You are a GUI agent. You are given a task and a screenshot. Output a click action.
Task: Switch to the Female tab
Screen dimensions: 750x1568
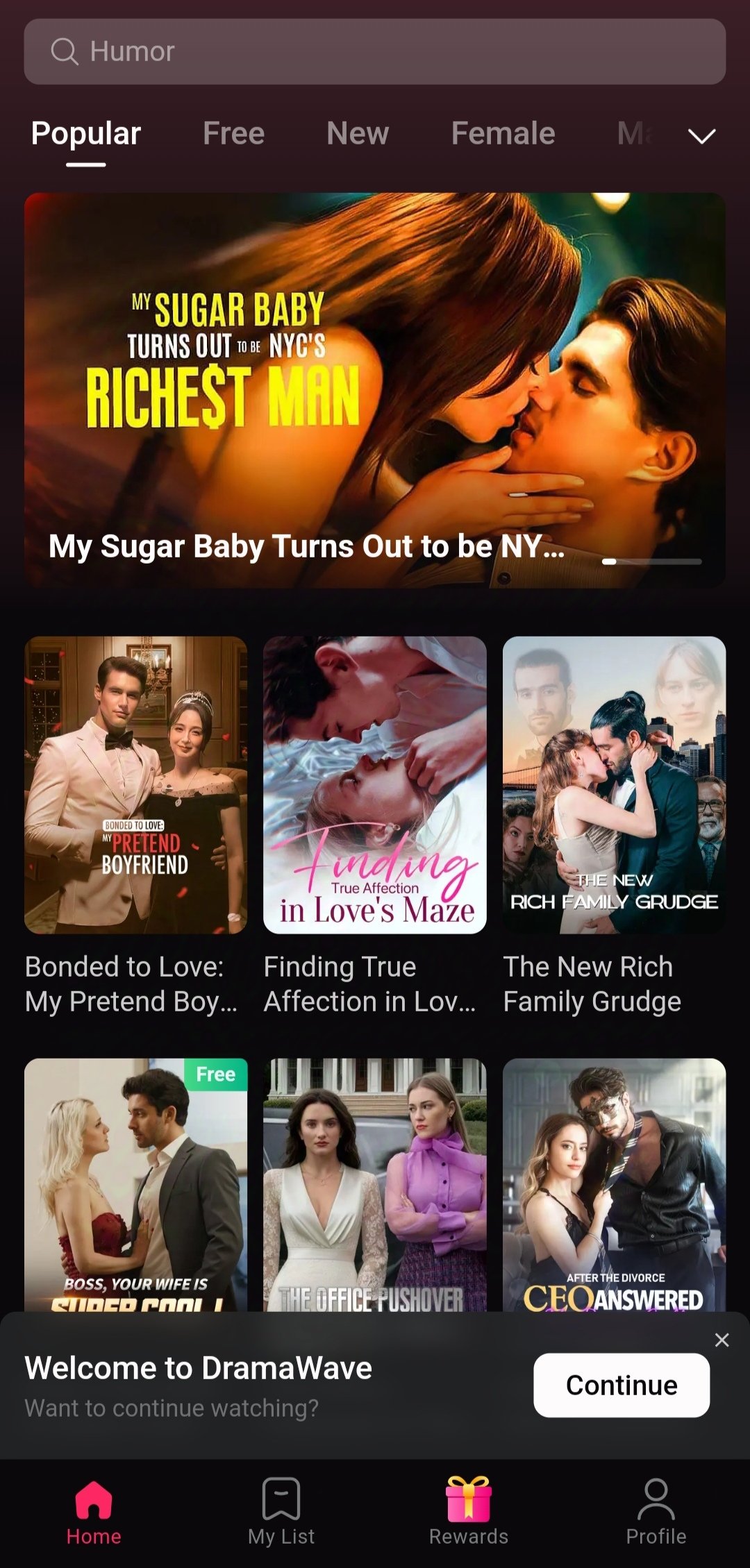pyautogui.click(x=503, y=133)
